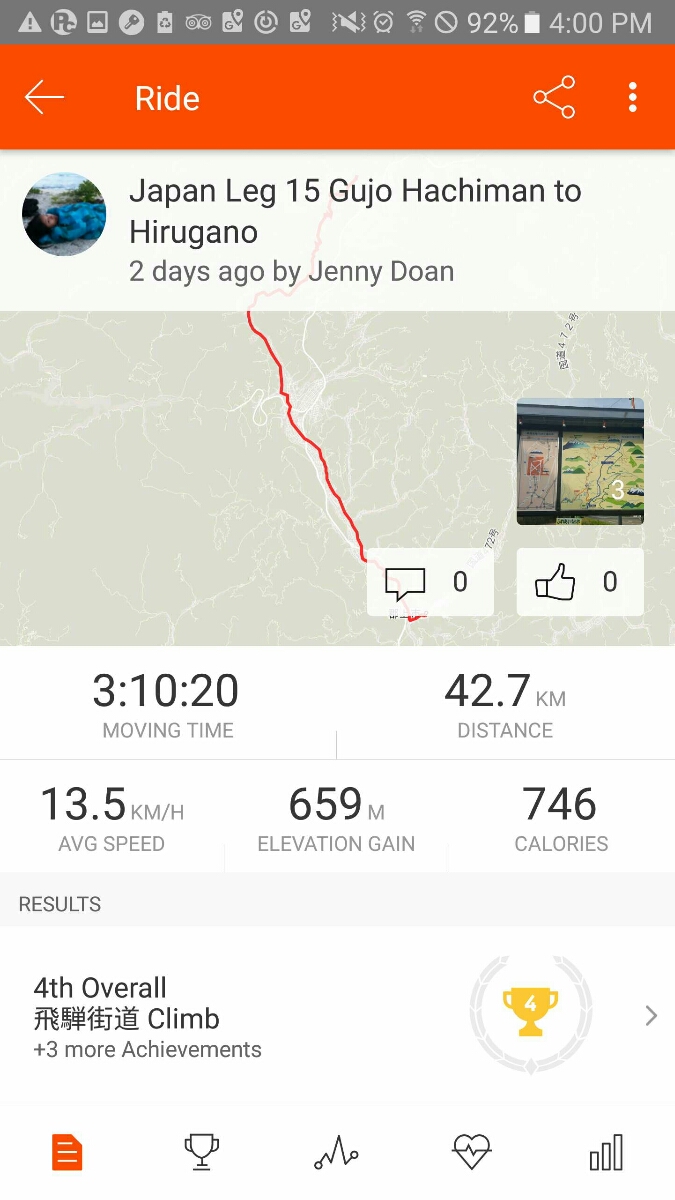Go back using the arrow icon
Viewport: 675px width, 1200px height.
click(45, 98)
